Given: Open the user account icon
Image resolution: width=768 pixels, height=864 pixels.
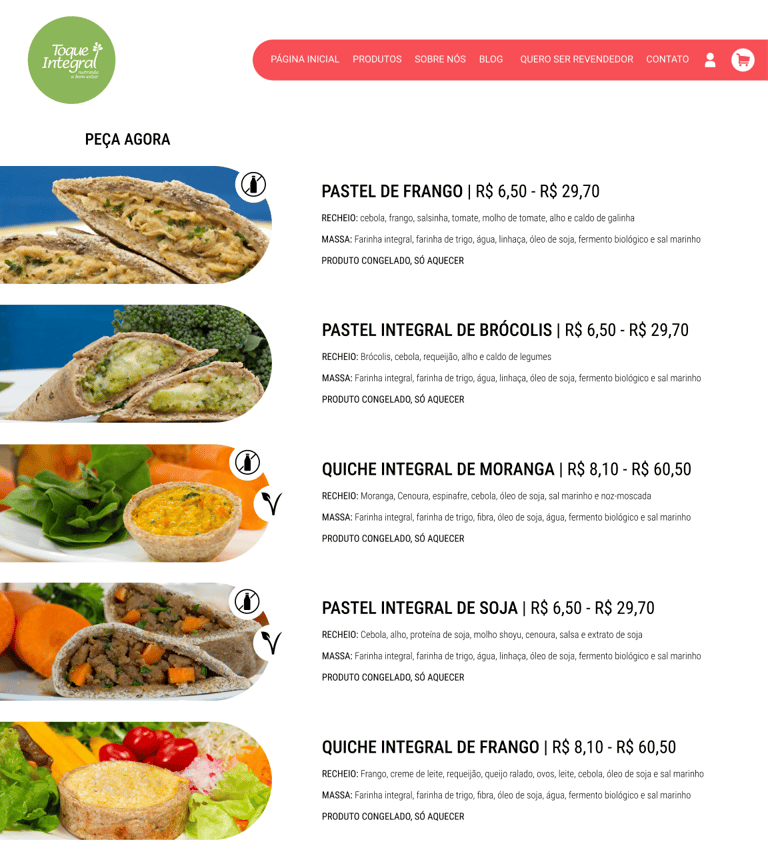Looking at the screenshot, I should point(710,60).
